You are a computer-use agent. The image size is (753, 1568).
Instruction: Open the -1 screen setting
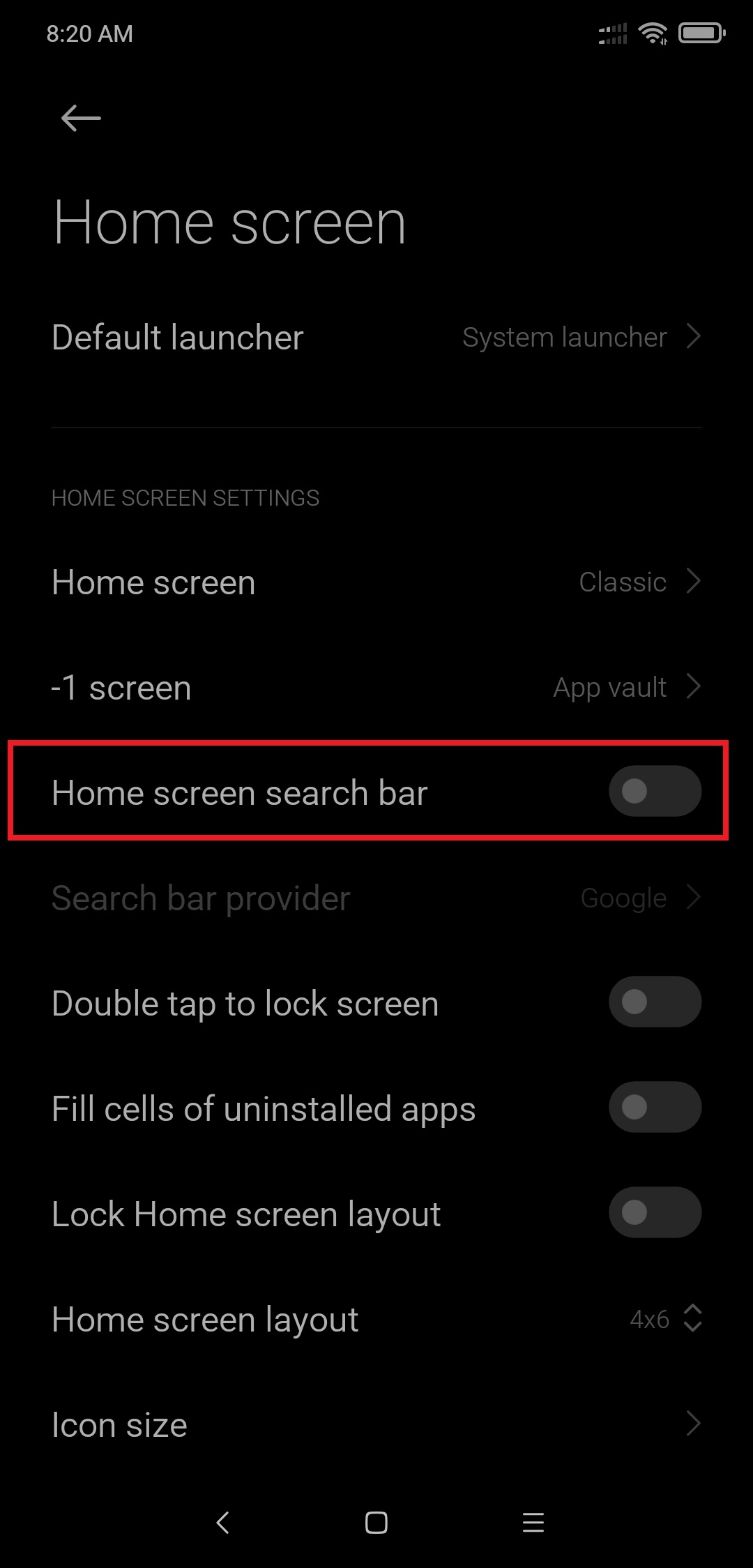pyautogui.click(x=376, y=687)
